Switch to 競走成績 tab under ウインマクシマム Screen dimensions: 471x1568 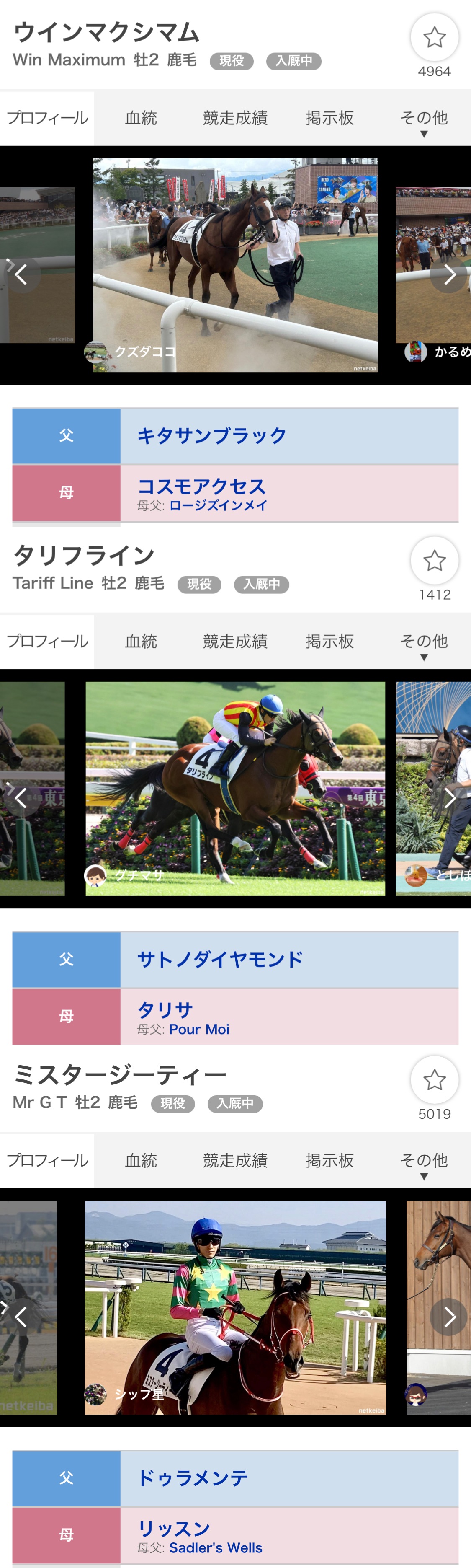point(235,118)
